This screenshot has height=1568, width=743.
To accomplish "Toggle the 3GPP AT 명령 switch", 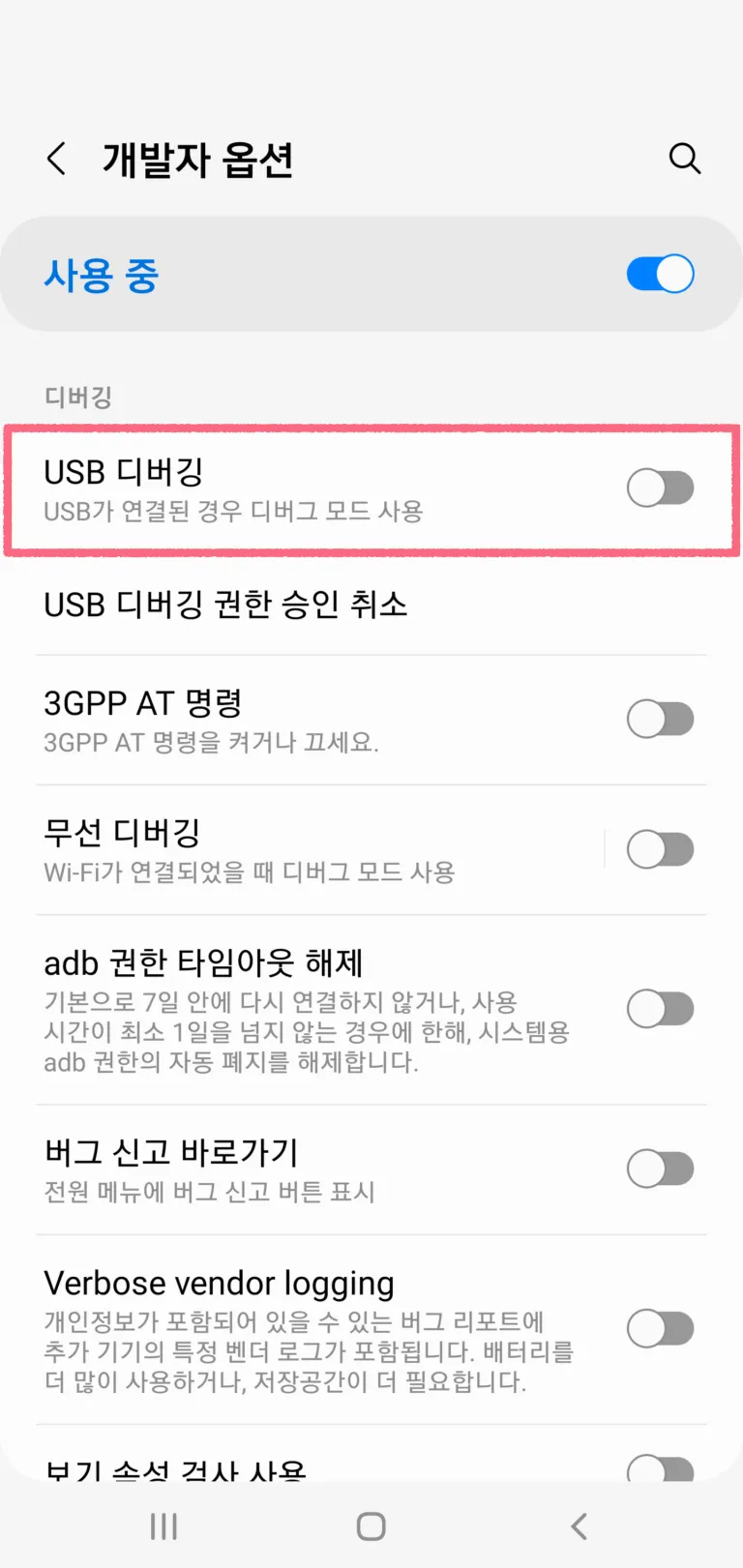I will (x=661, y=719).
